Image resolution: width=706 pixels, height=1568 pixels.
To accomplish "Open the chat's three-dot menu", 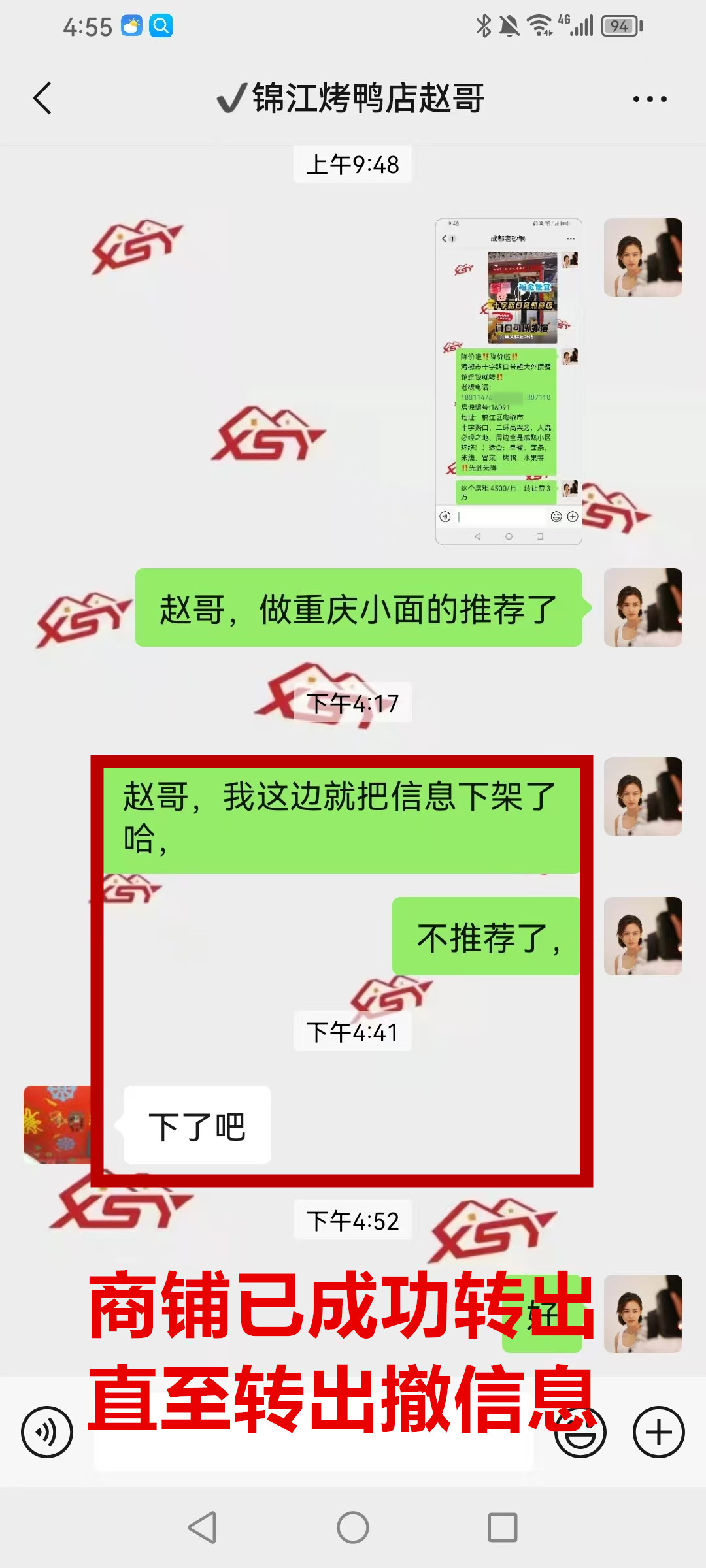I will click(649, 99).
